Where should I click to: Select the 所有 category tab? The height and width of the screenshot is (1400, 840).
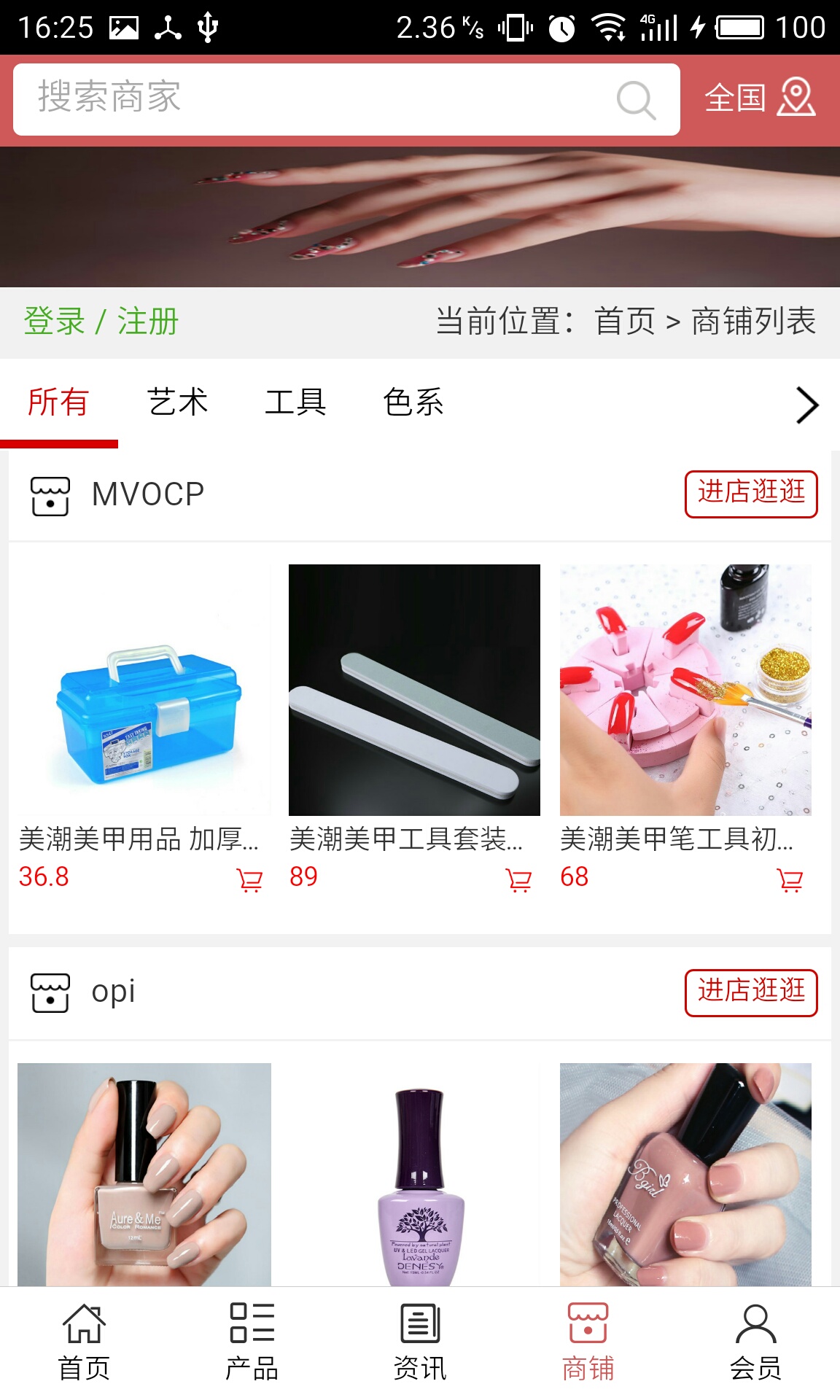point(58,402)
